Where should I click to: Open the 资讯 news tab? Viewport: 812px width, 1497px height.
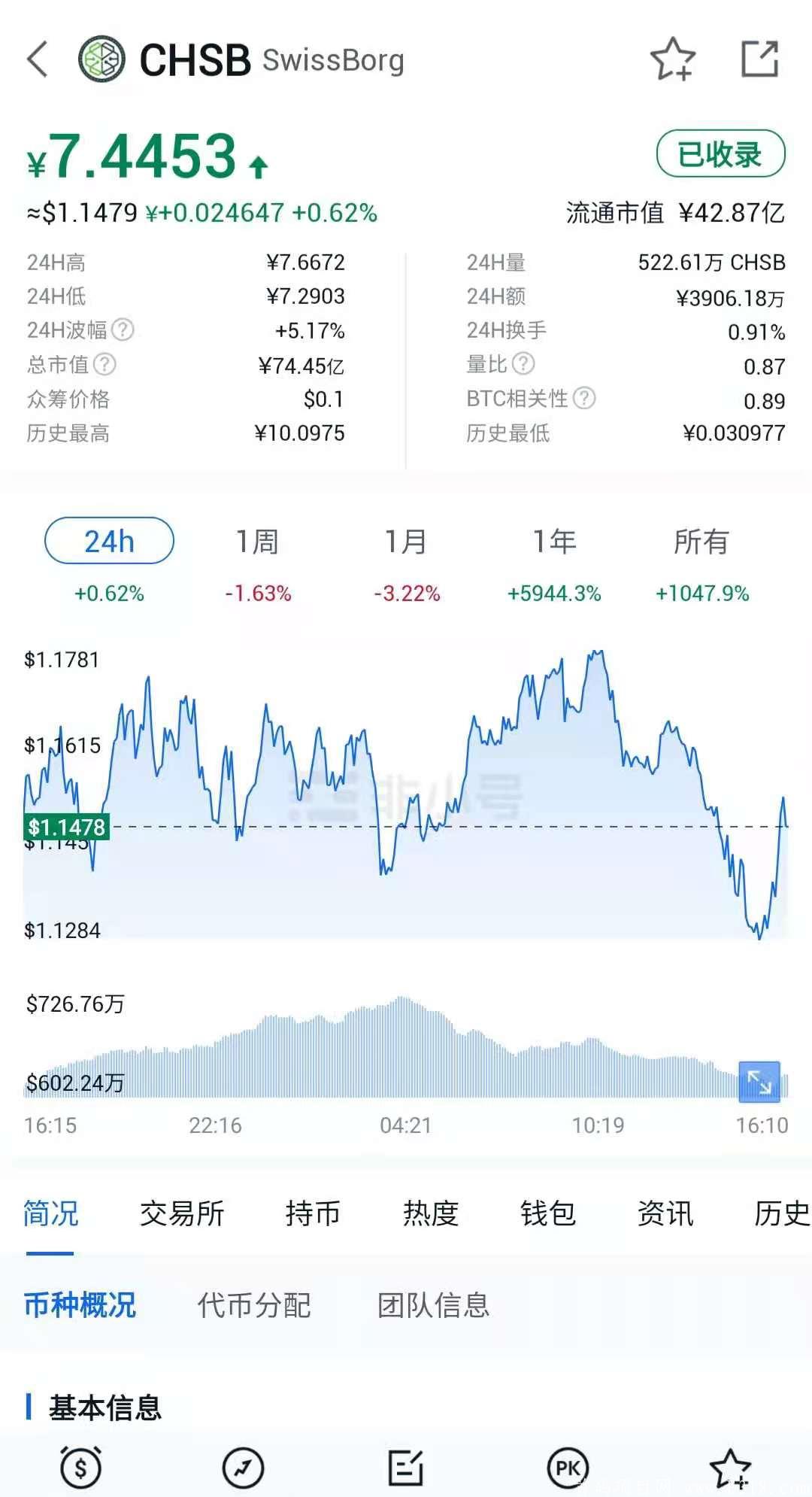coord(665,1213)
